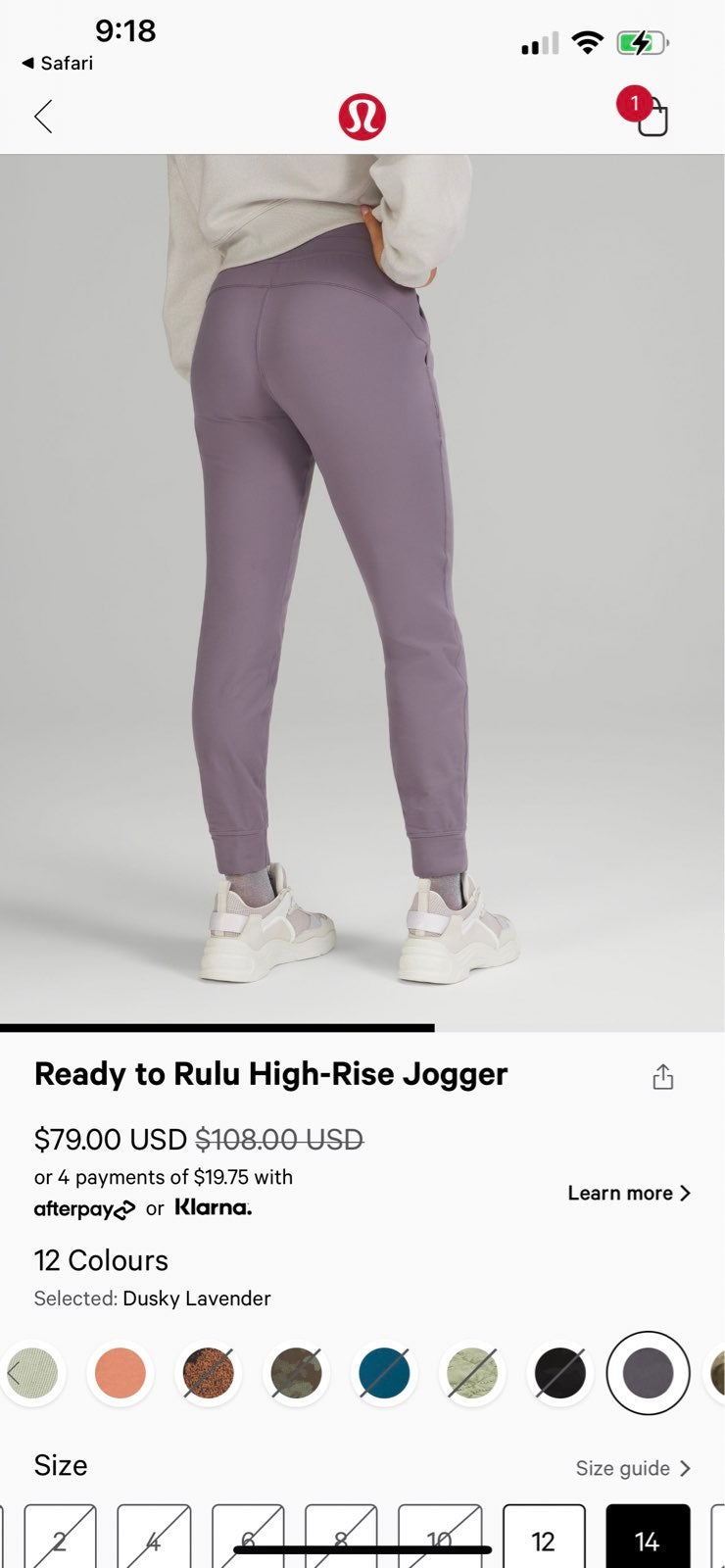This screenshot has height=1568, width=725.
Task: Return to Safari via the breadcrumb
Action: [57, 63]
